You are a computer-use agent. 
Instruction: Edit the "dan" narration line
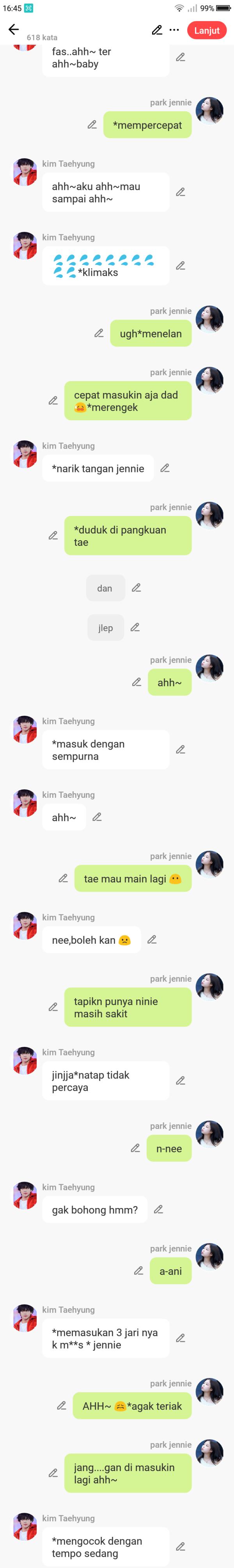tap(136, 587)
